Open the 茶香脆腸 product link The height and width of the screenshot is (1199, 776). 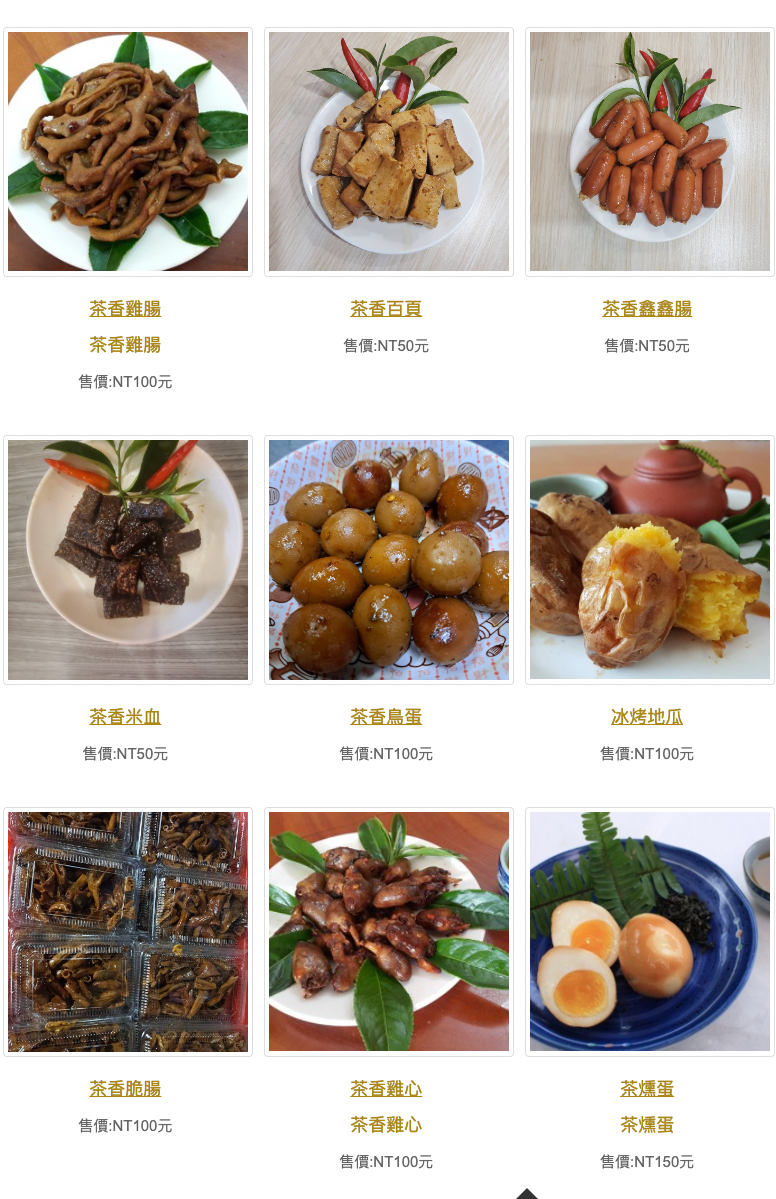coord(124,1088)
